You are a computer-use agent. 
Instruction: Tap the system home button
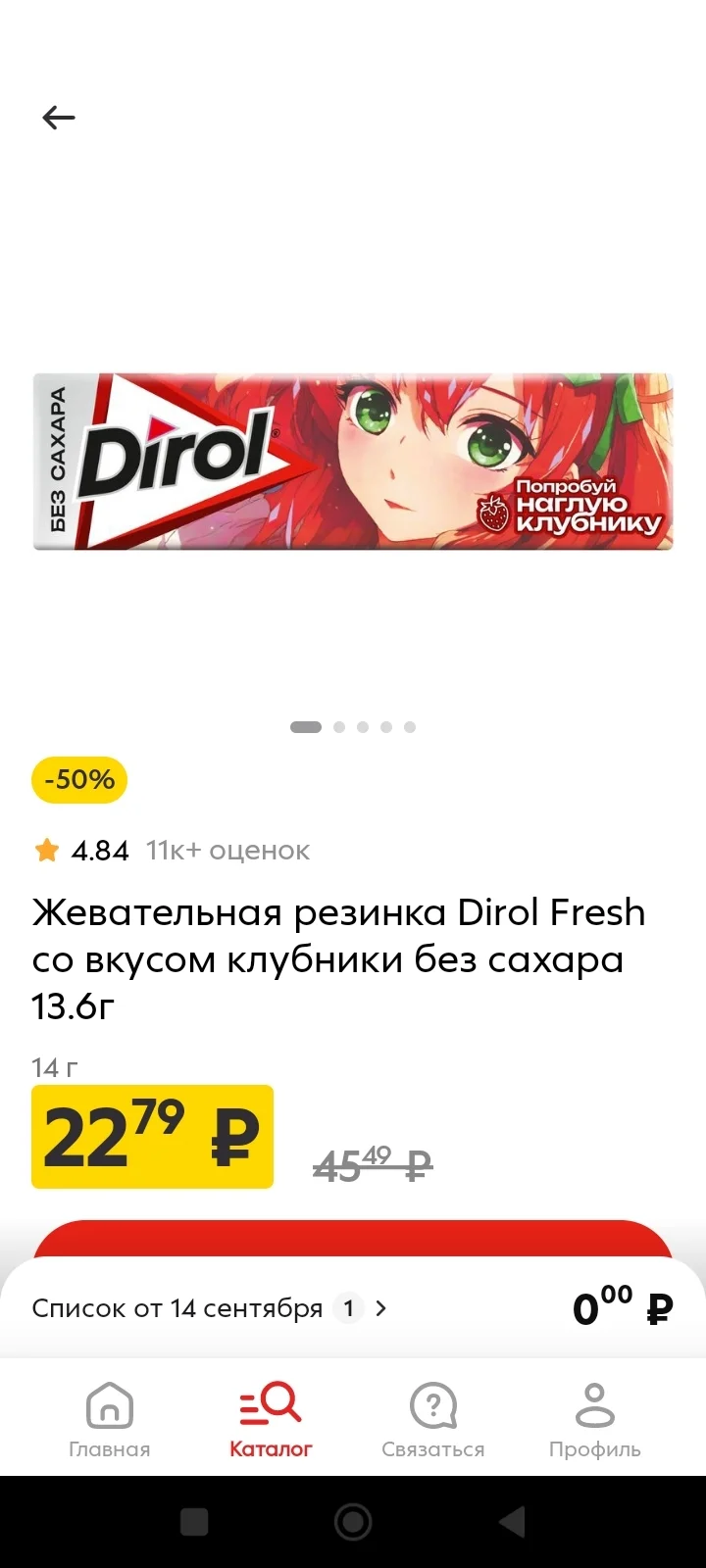click(x=353, y=1522)
